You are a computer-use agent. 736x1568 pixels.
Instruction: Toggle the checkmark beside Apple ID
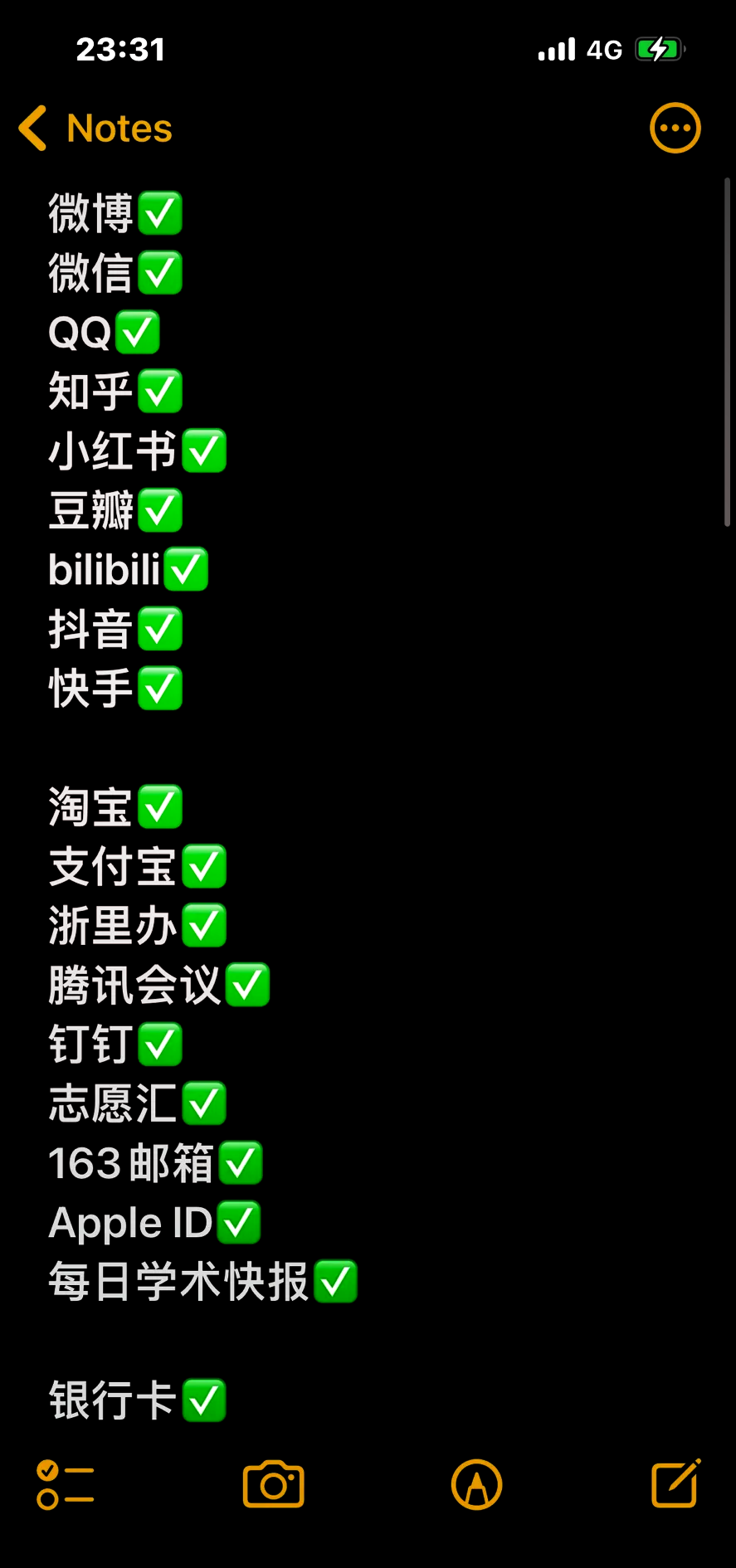pyautogui.click(x=238, y=1222)
